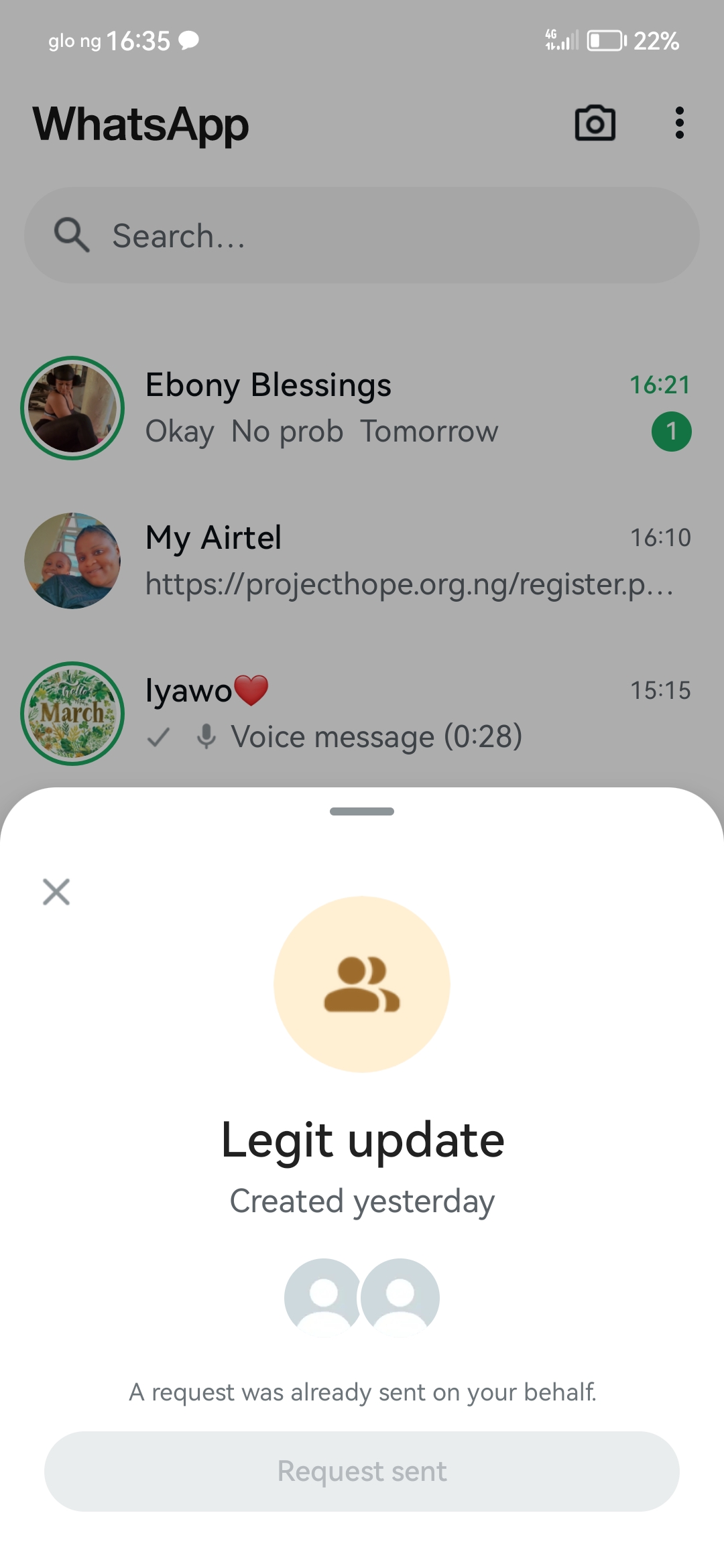This screenshot has width=724, height=1568.
Task: Open the three-dot overflow menu
Action: [x=679, y=123]
